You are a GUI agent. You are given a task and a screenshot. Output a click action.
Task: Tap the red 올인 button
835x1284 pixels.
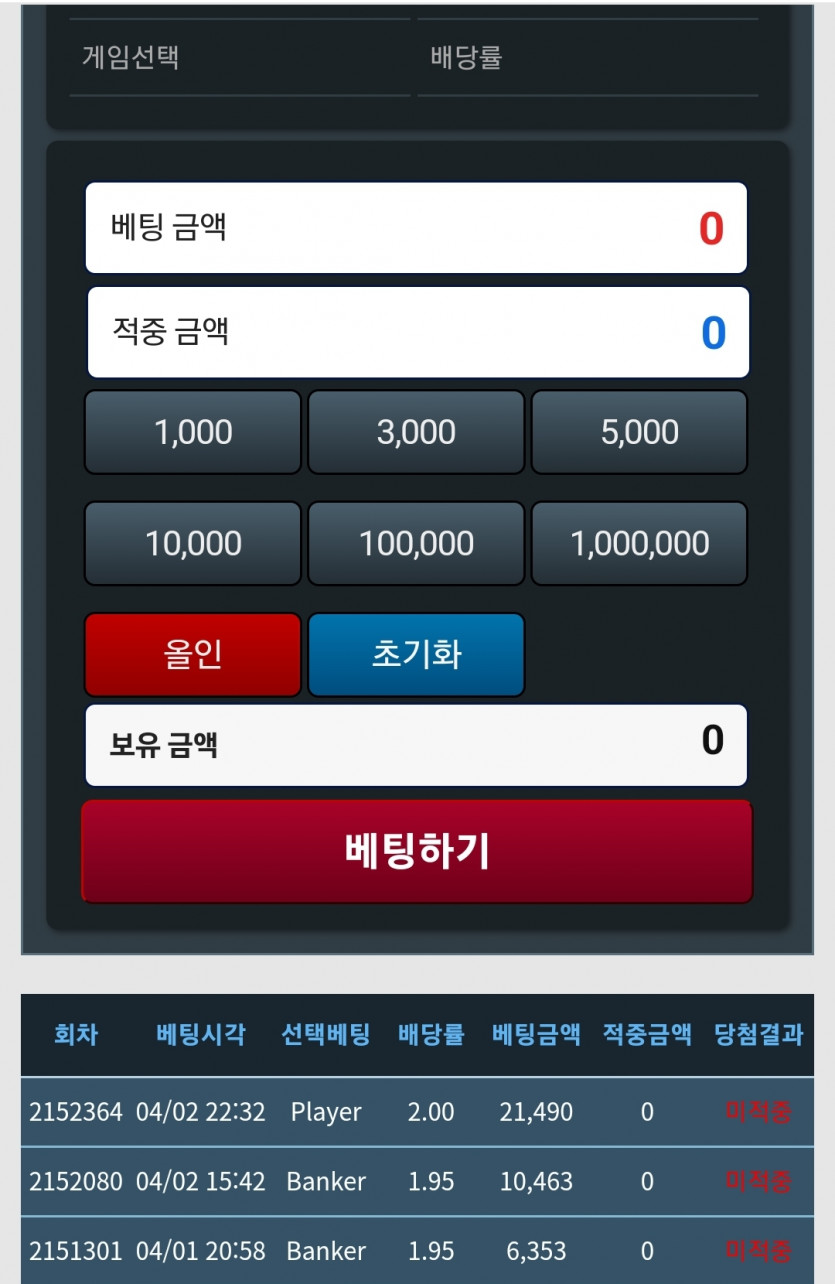point(193,654)
